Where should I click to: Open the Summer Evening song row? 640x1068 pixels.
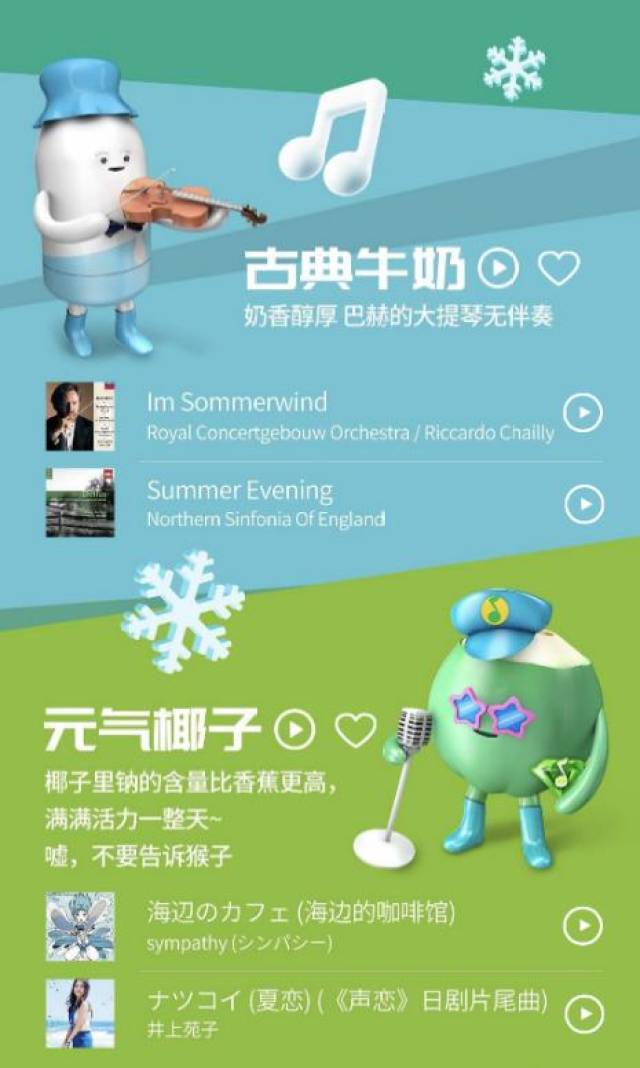324,503
